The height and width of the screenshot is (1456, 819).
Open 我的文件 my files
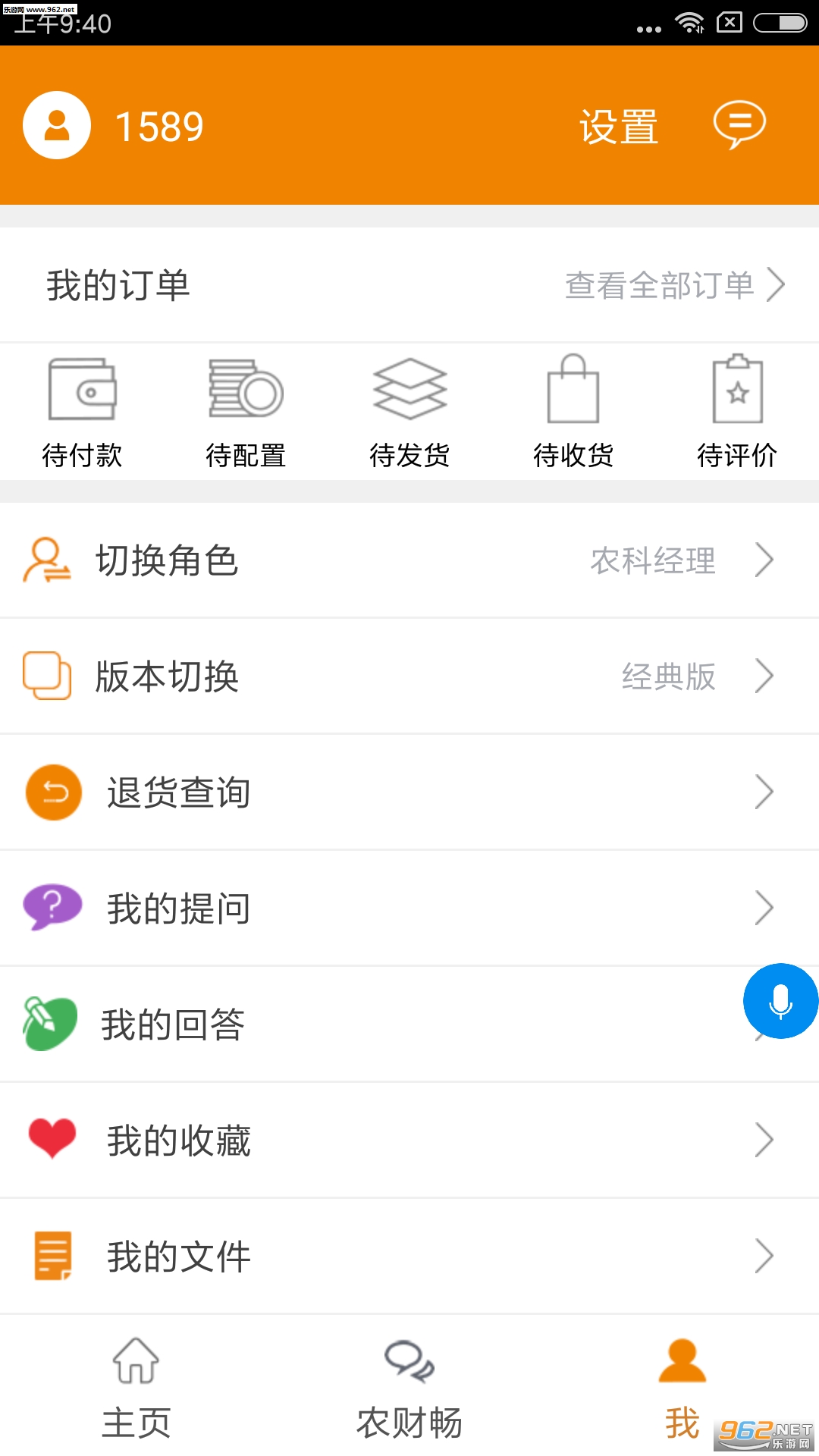coord(409,1257)
